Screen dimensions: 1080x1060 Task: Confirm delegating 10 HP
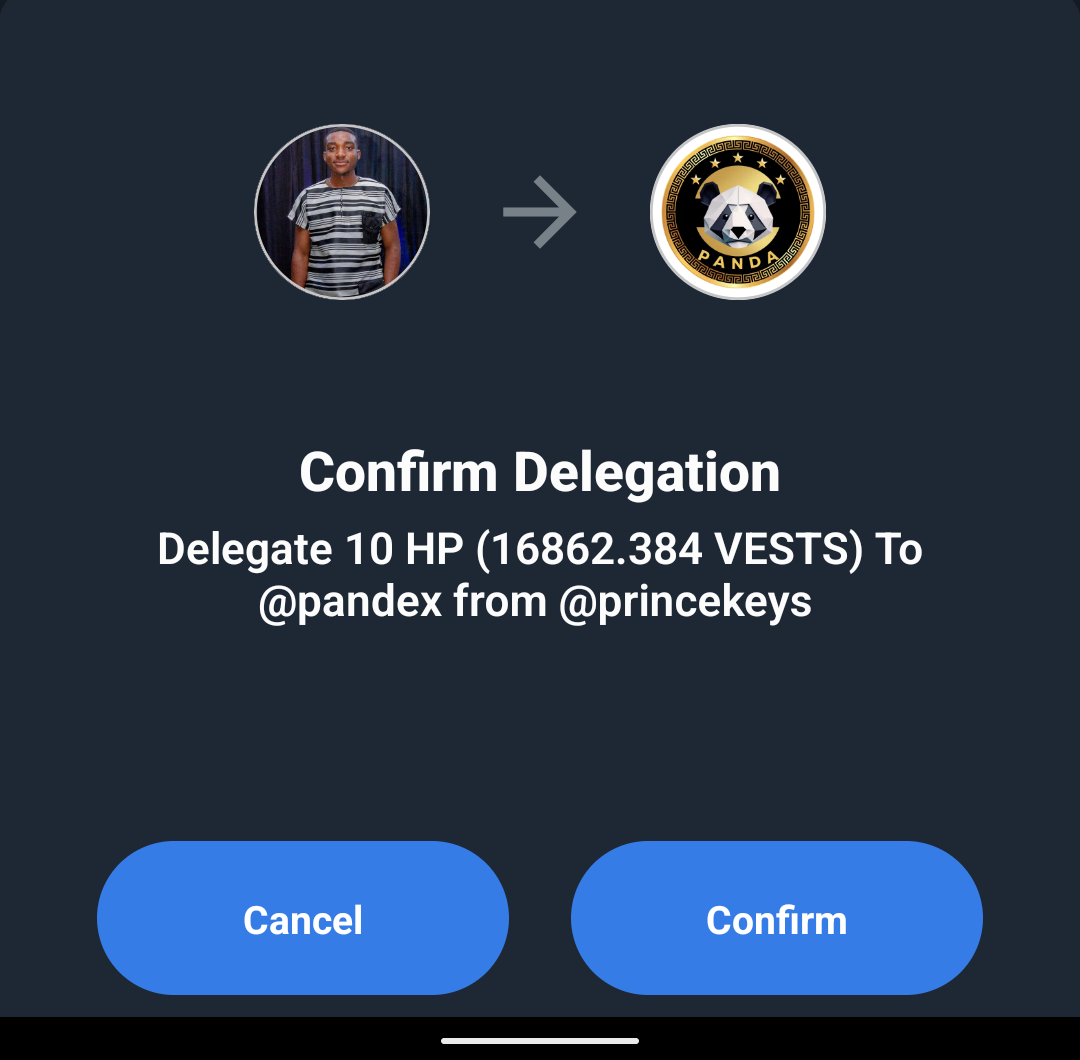click(776, 919)
